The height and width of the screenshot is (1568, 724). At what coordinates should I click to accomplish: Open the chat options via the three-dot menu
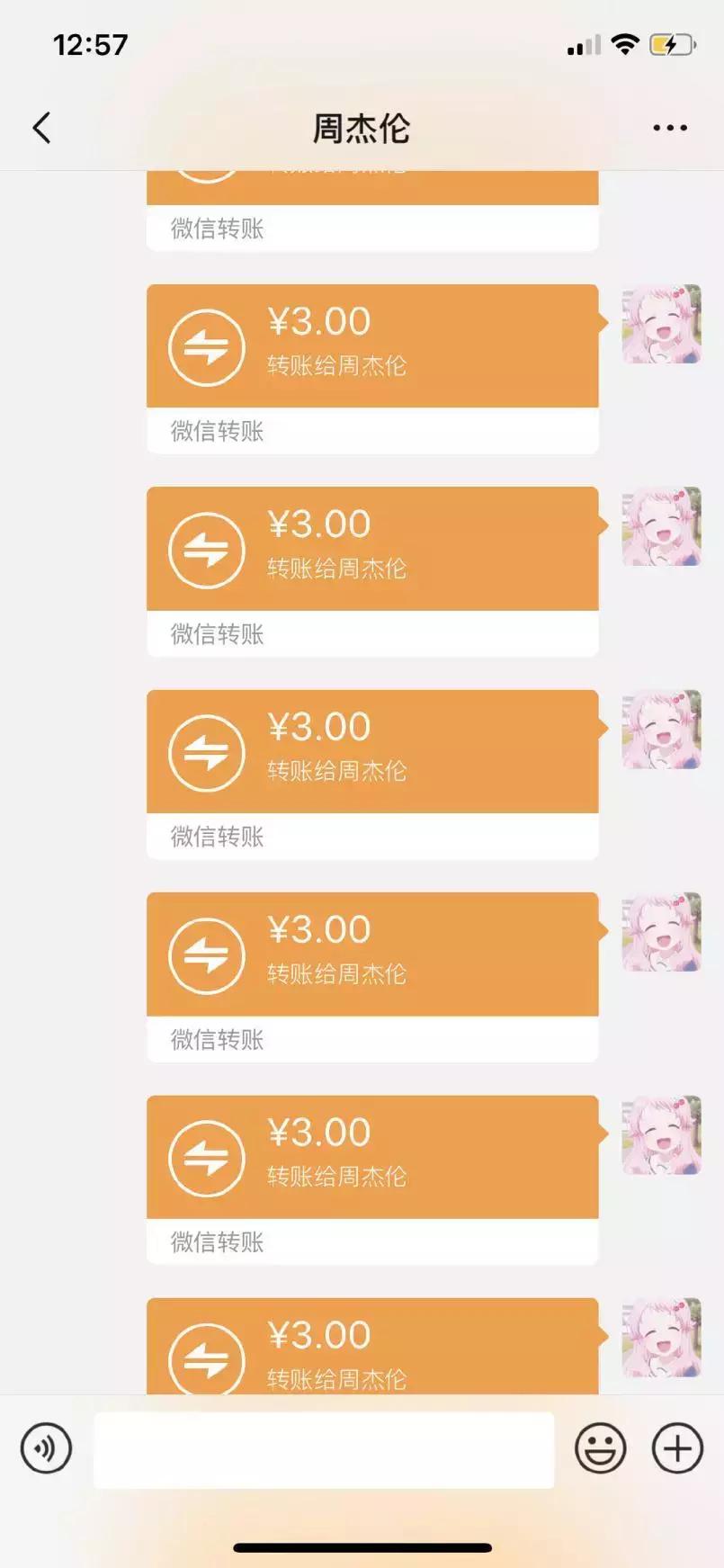[668, 127]
